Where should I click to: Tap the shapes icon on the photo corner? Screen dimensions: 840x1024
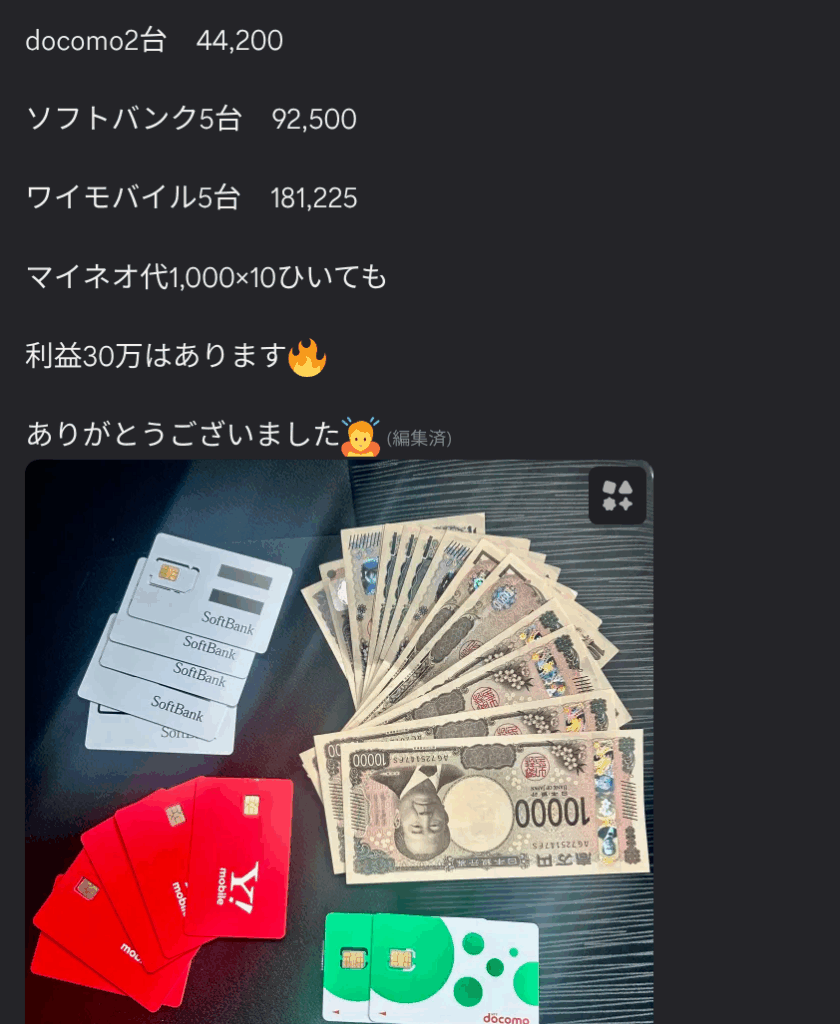pyautogui.click(x=617, y=495)
